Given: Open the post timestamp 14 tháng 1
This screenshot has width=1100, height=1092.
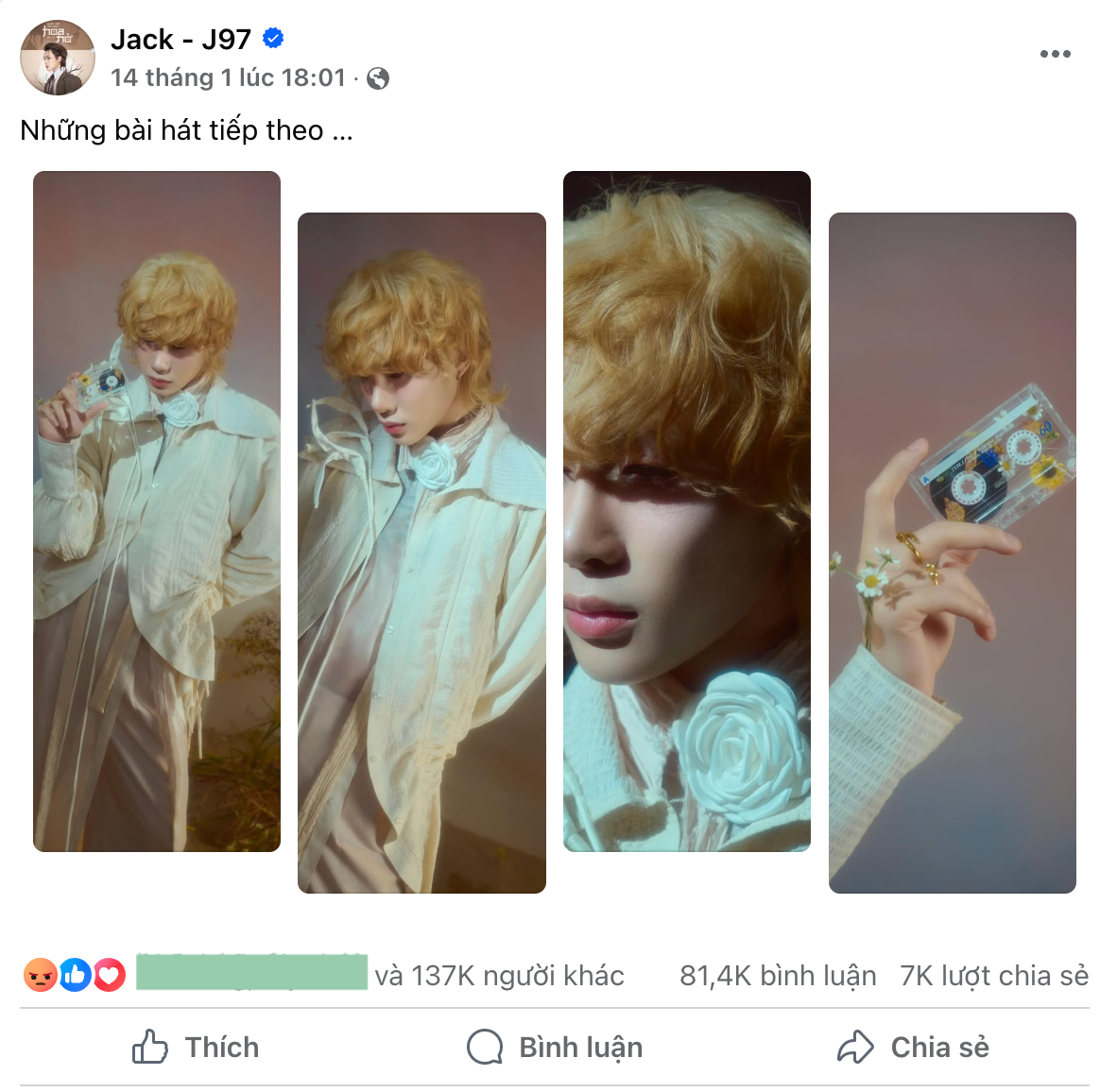Looking at the screenshot, I should coord(228,77).
